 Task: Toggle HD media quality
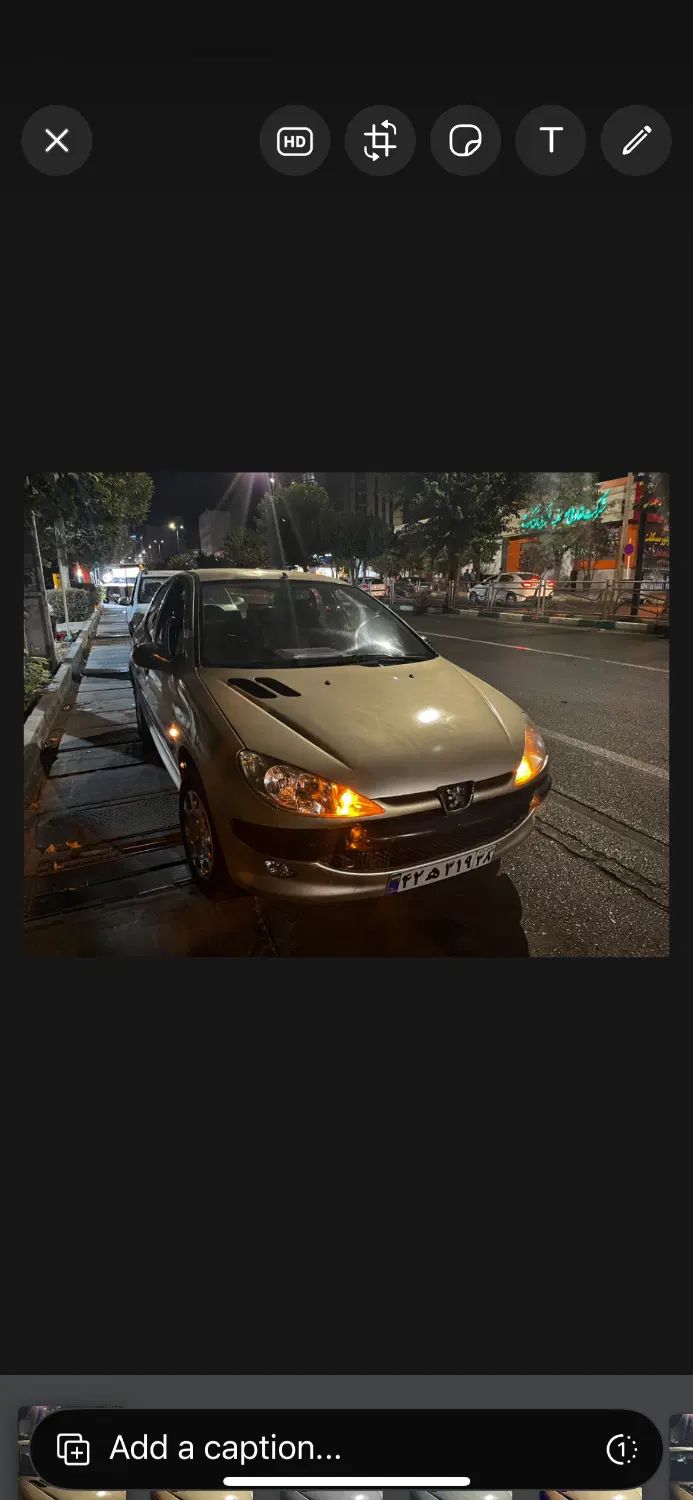[x=295, y=141]
